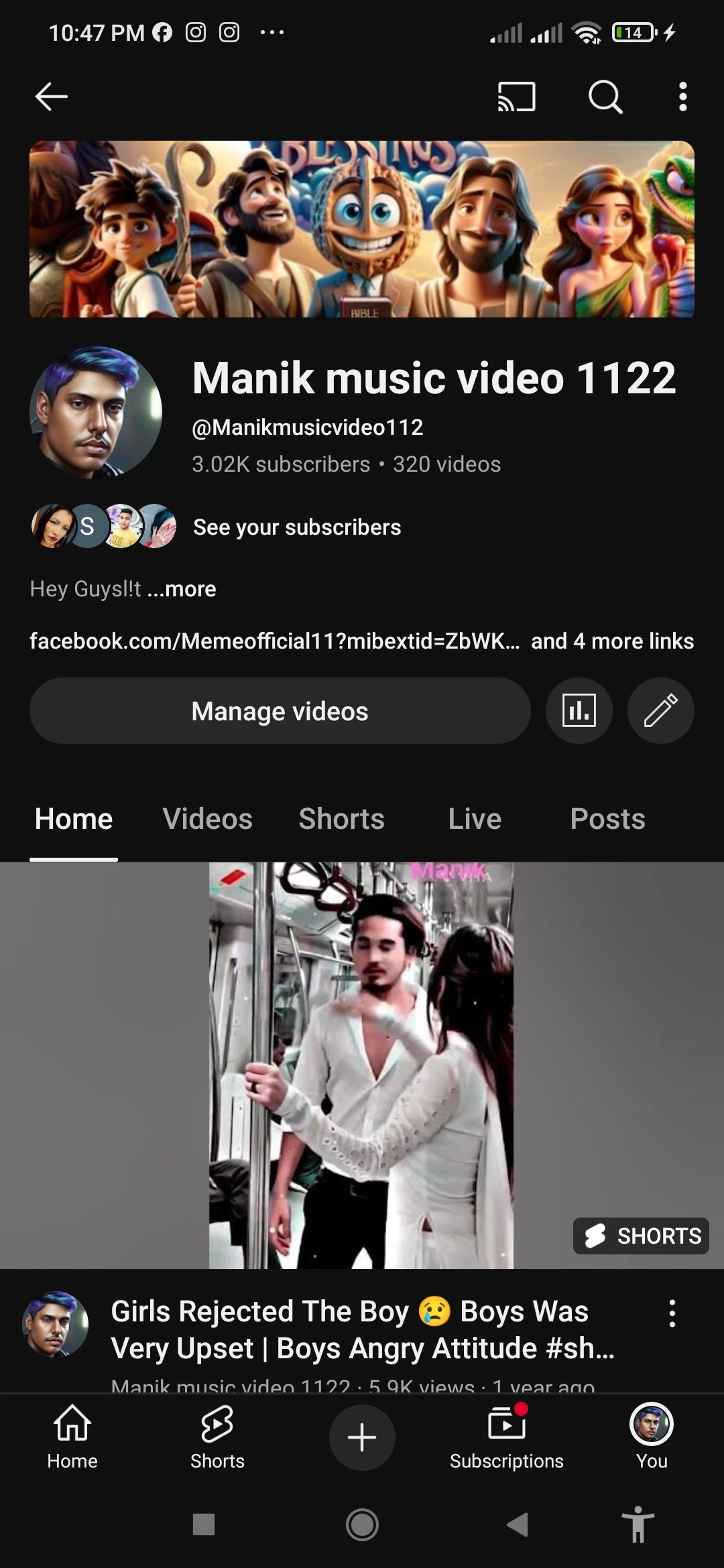Open the cast to device icon
The image size is (724, 1568).
516,96
